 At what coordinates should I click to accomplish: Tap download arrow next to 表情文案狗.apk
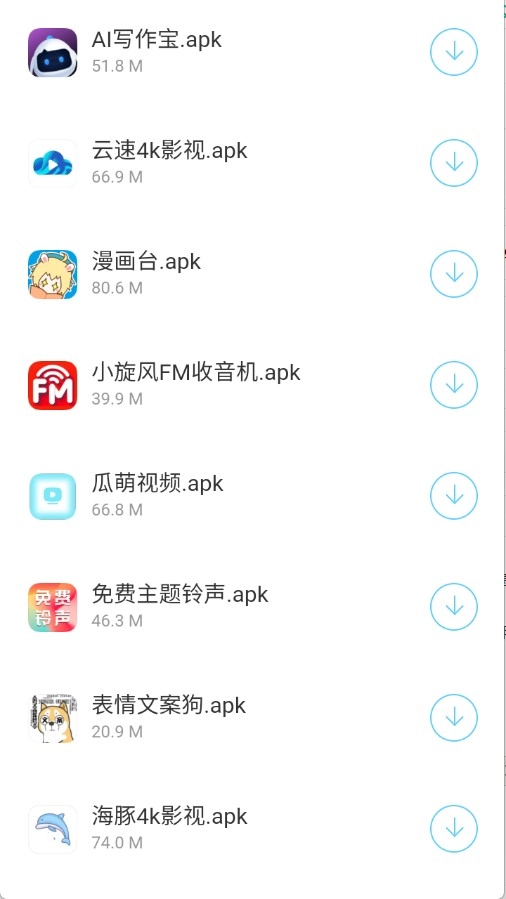pos(454,718)
